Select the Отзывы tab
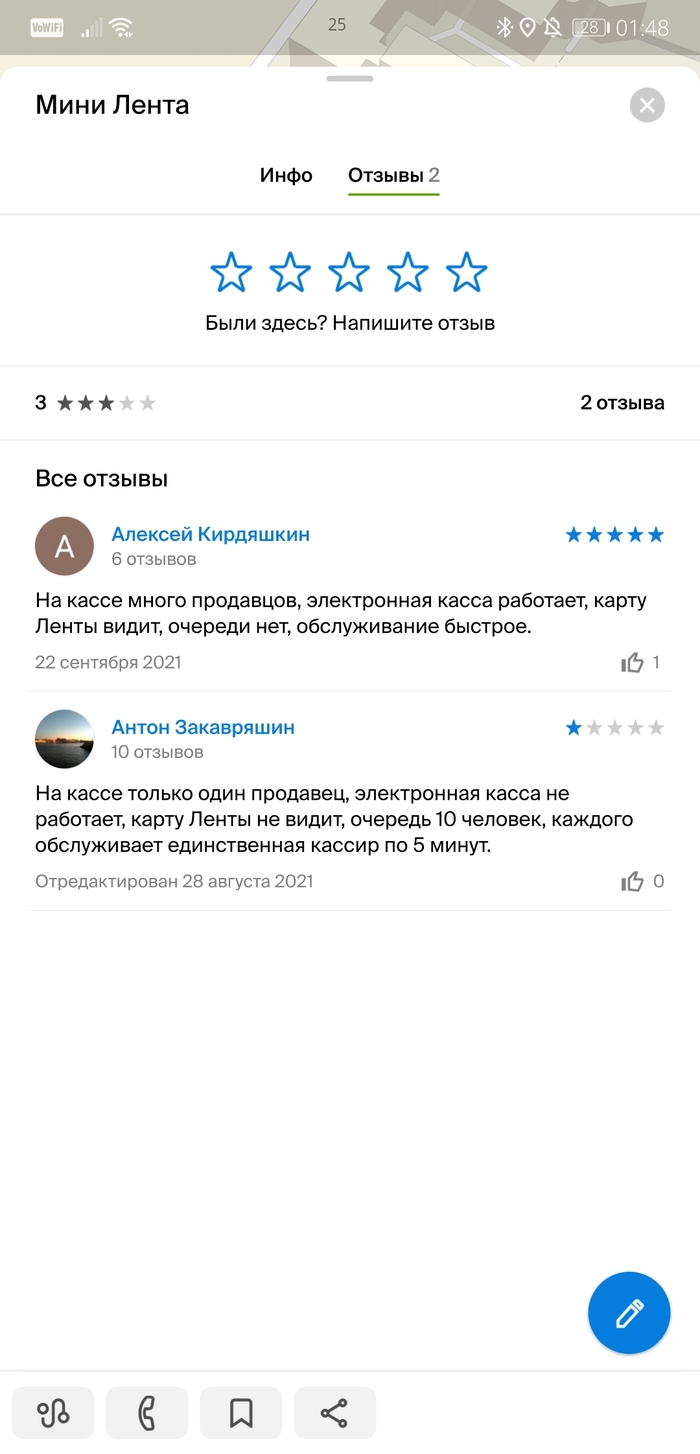This screenshot has width=700, height=1454. 393,175
